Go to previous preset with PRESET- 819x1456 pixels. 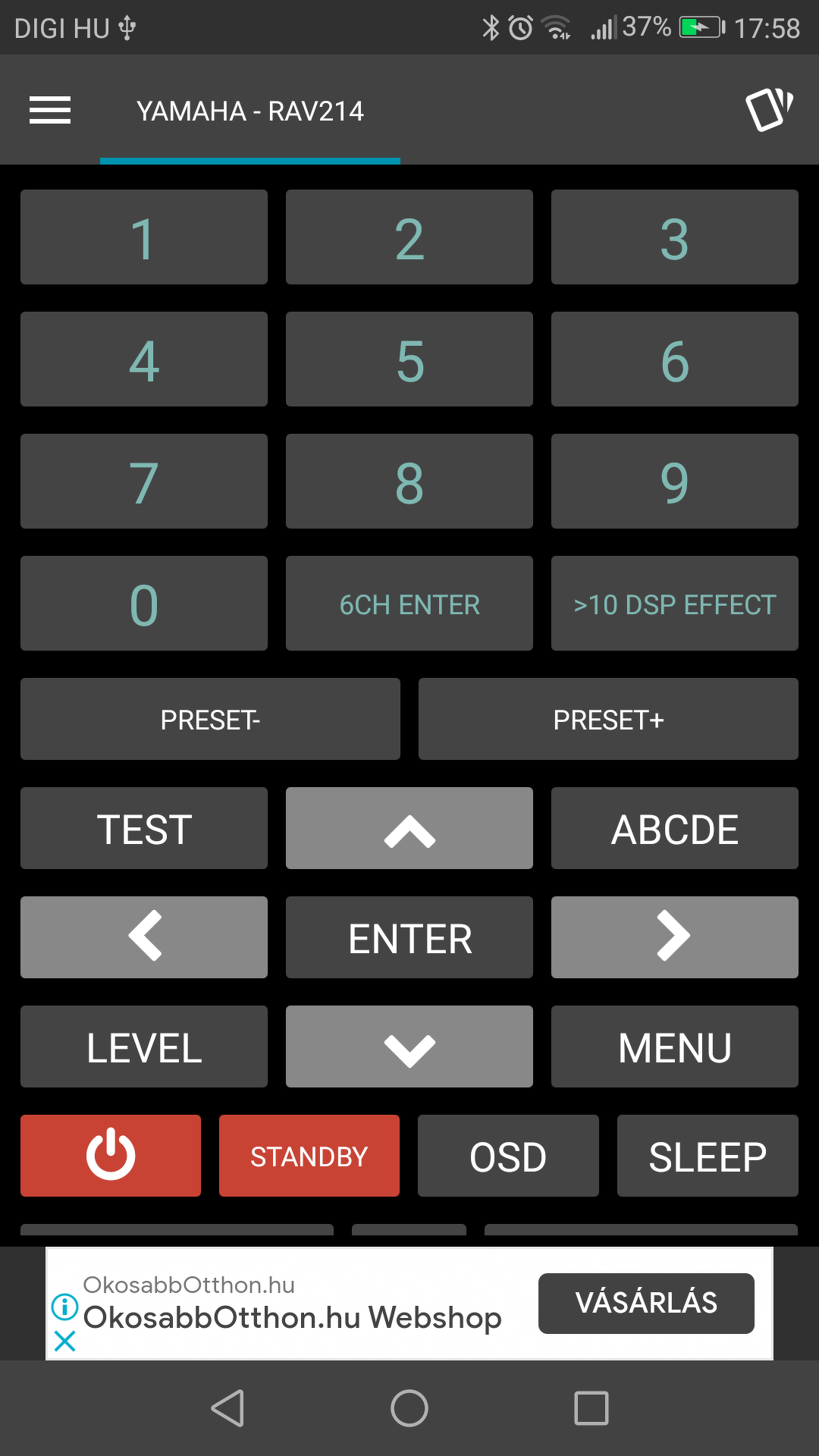[x=210, y=719]
